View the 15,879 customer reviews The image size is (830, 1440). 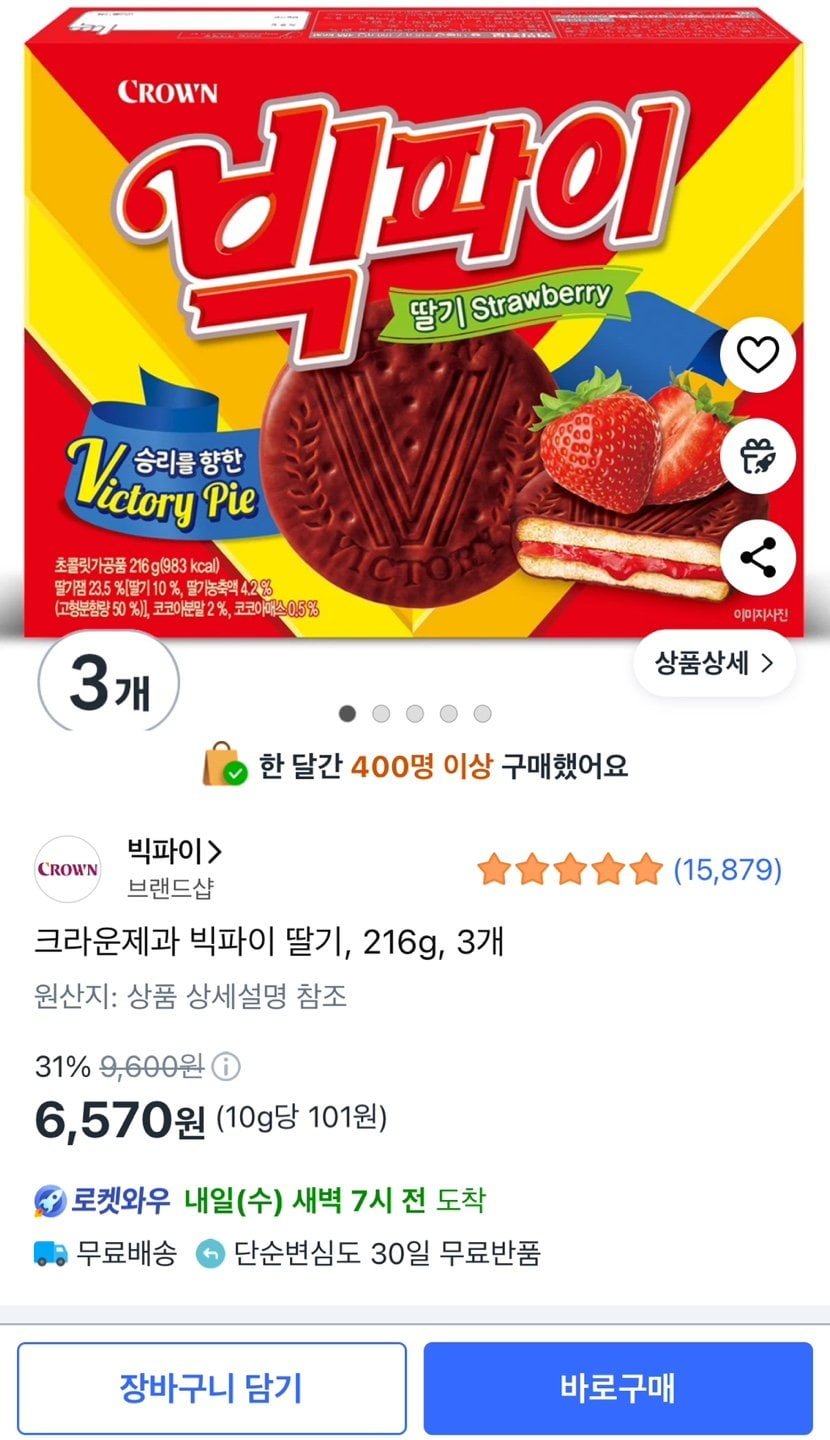727,870
